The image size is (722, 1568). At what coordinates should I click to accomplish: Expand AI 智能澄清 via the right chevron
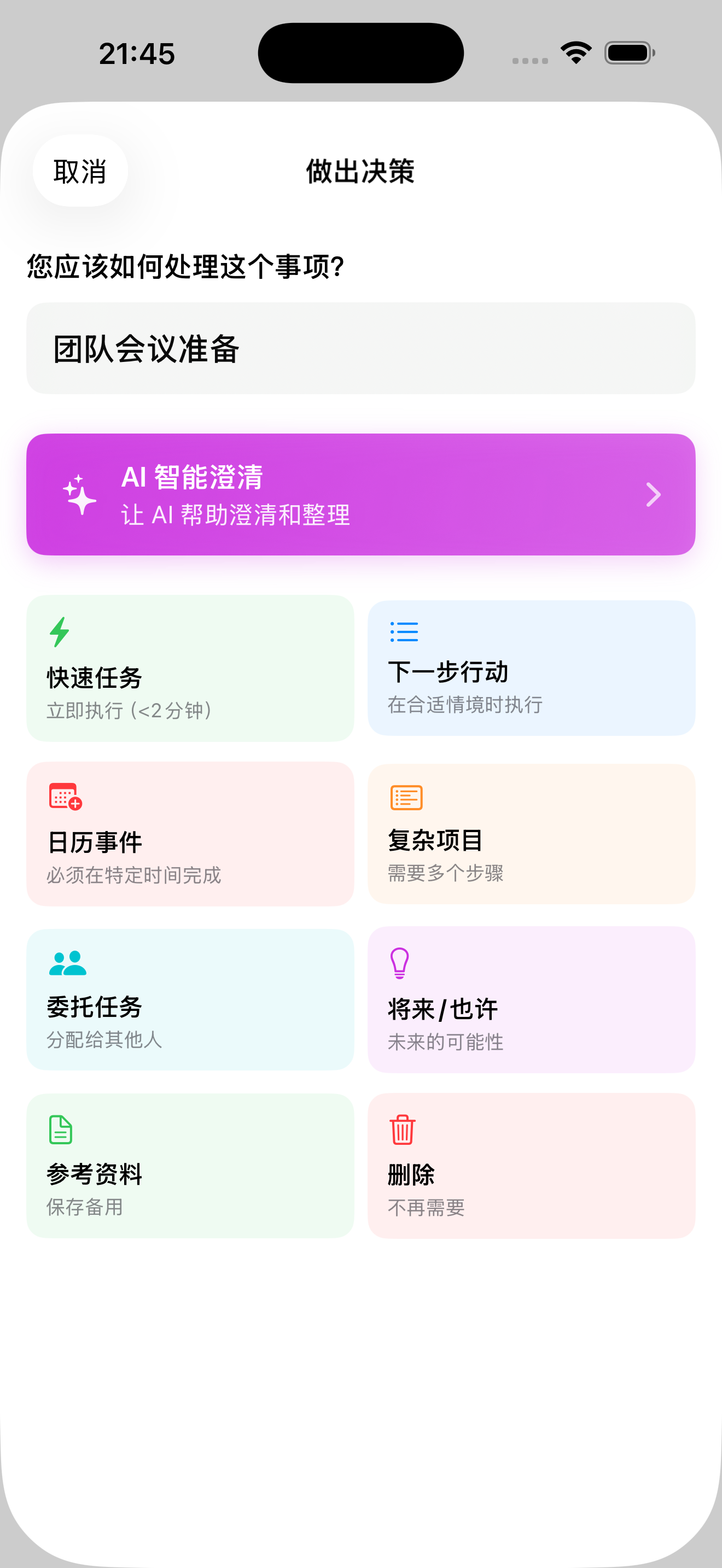(653, 494)
